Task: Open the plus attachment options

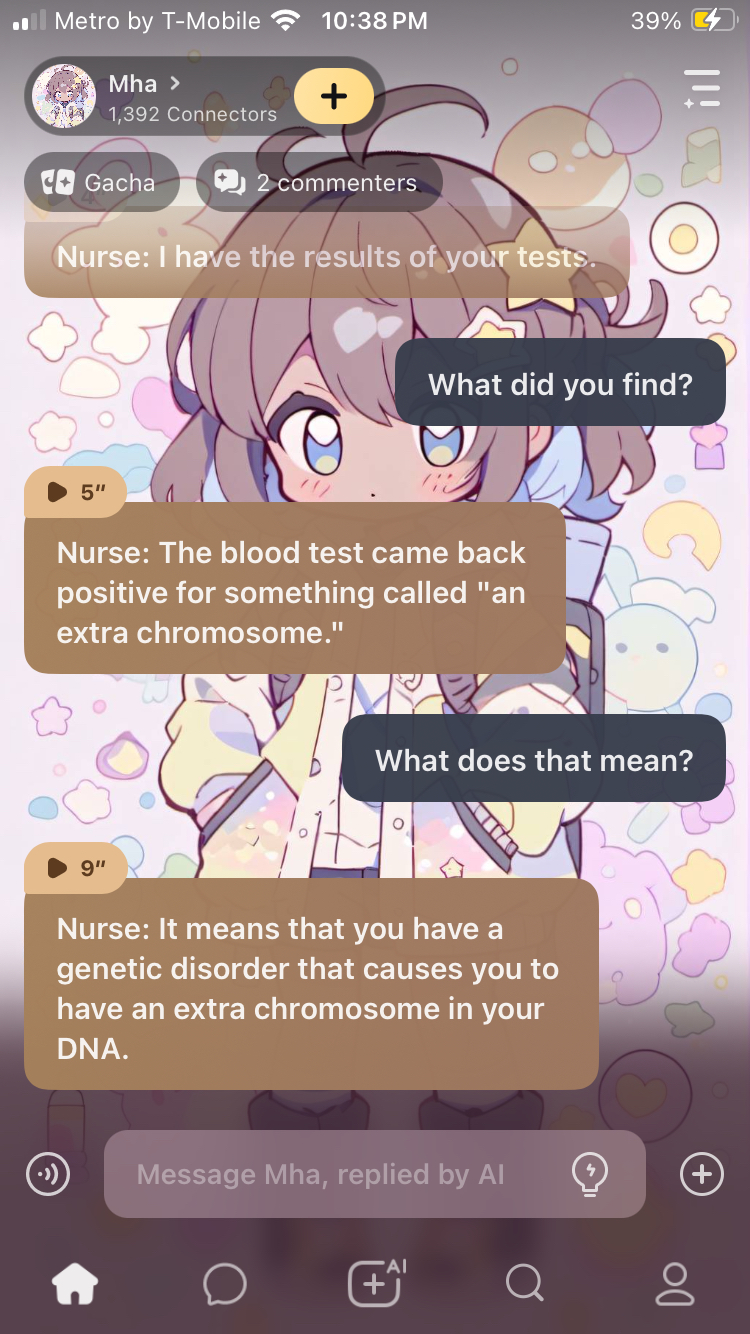Action: click(701, 1174)
